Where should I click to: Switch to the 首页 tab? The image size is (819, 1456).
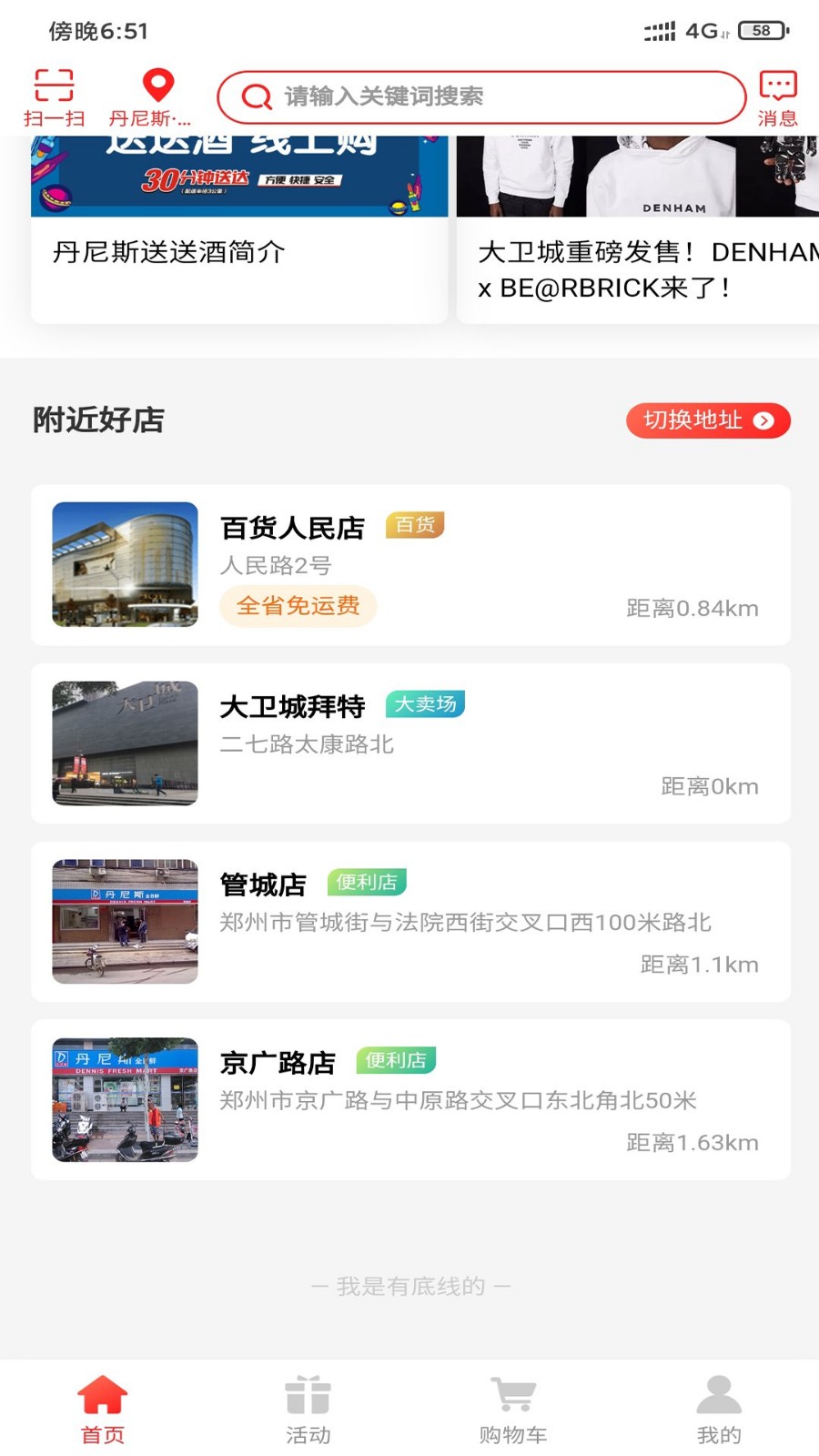point(103,1409)
